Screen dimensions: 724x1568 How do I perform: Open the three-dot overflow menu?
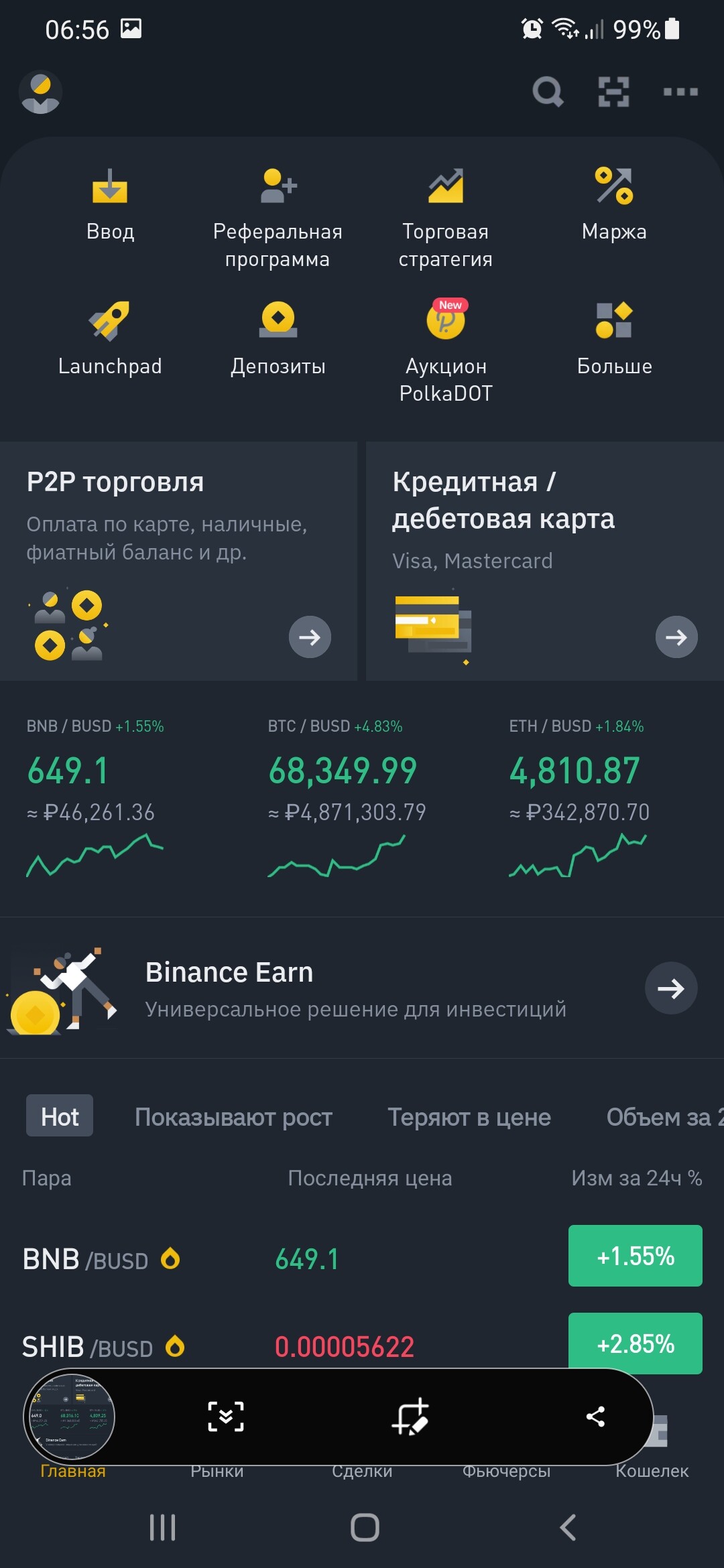(x=680, y=92)
